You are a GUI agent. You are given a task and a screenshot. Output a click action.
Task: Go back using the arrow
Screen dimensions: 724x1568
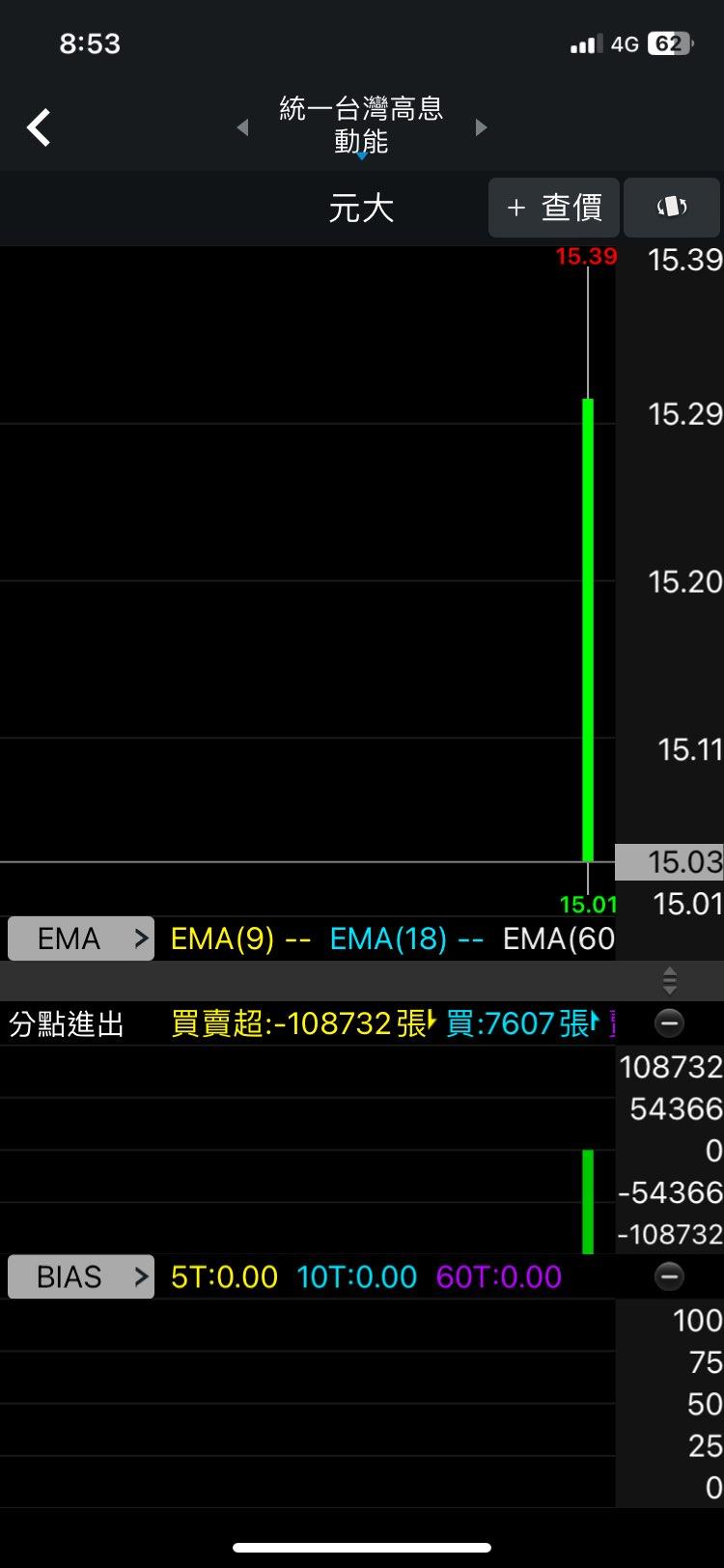coord(39,127)
